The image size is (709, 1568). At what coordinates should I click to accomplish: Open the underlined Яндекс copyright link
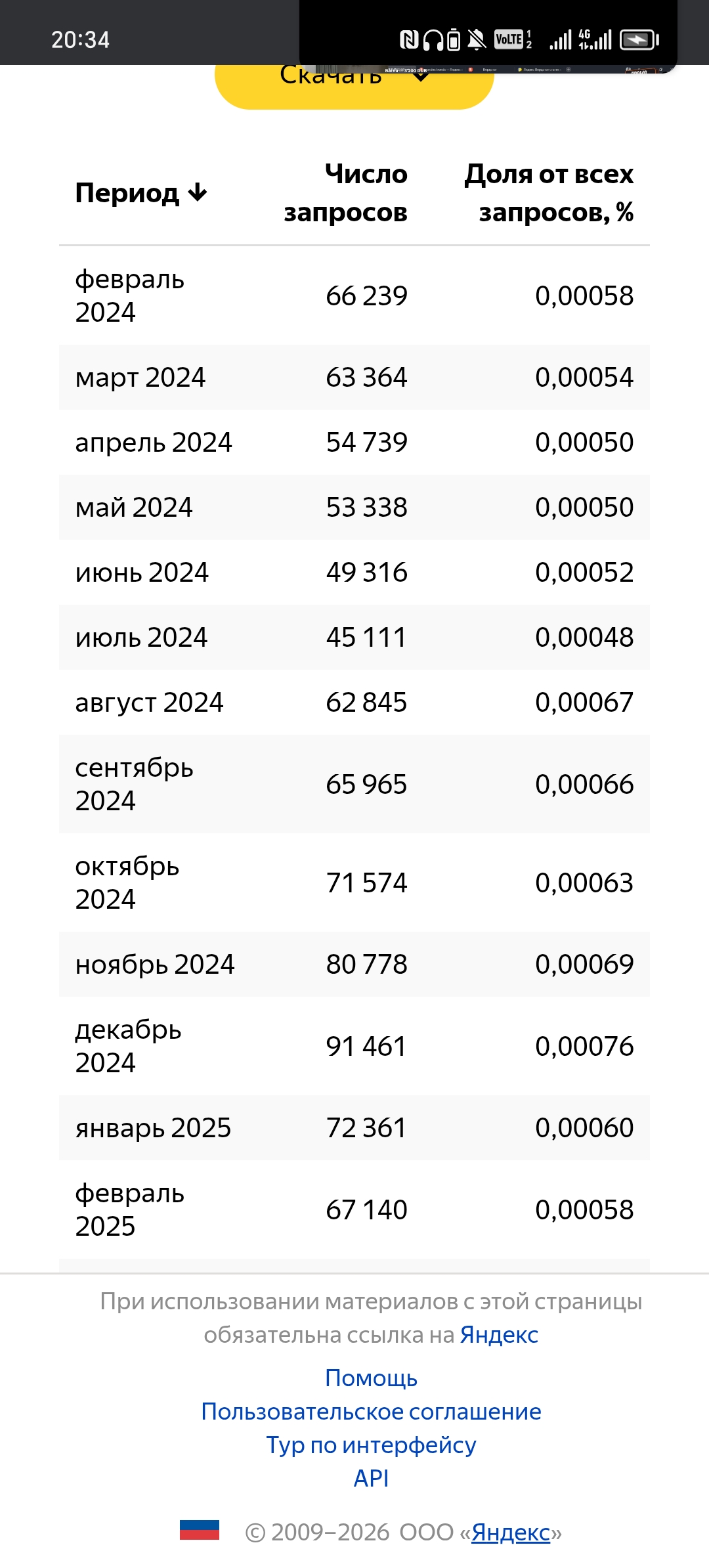[x=510, y=1533]
